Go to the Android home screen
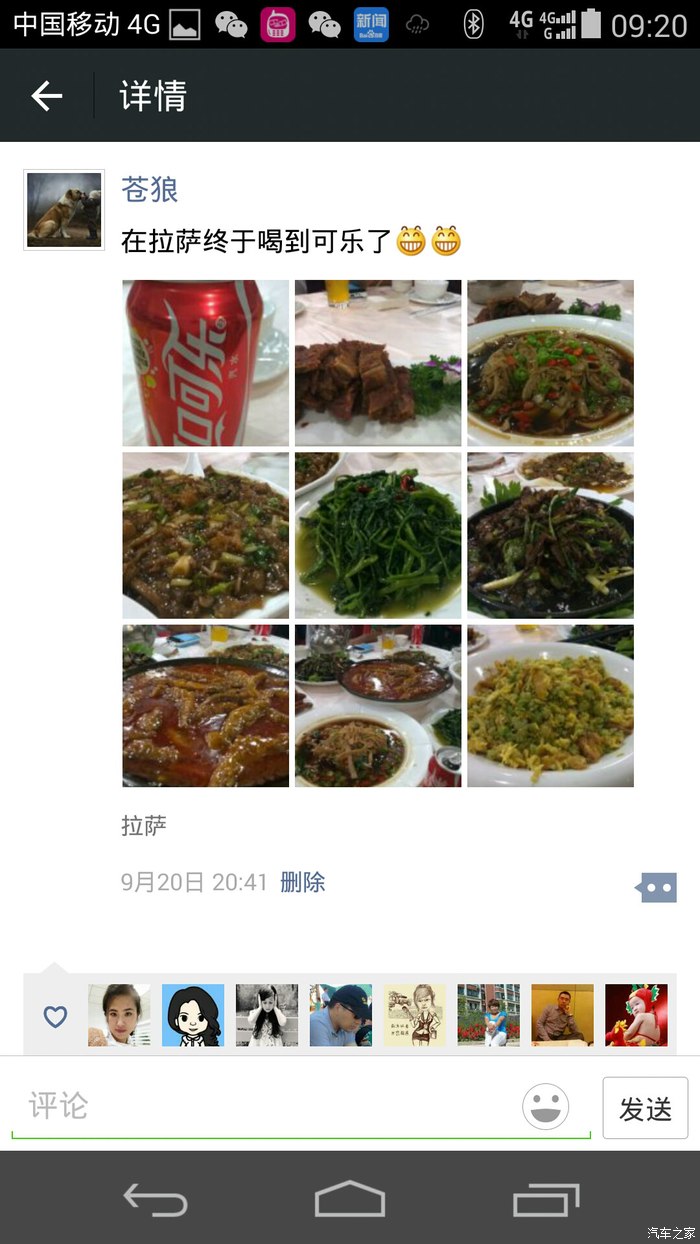The width and height of the screenshot is (700, 1244). [350, 1198]
